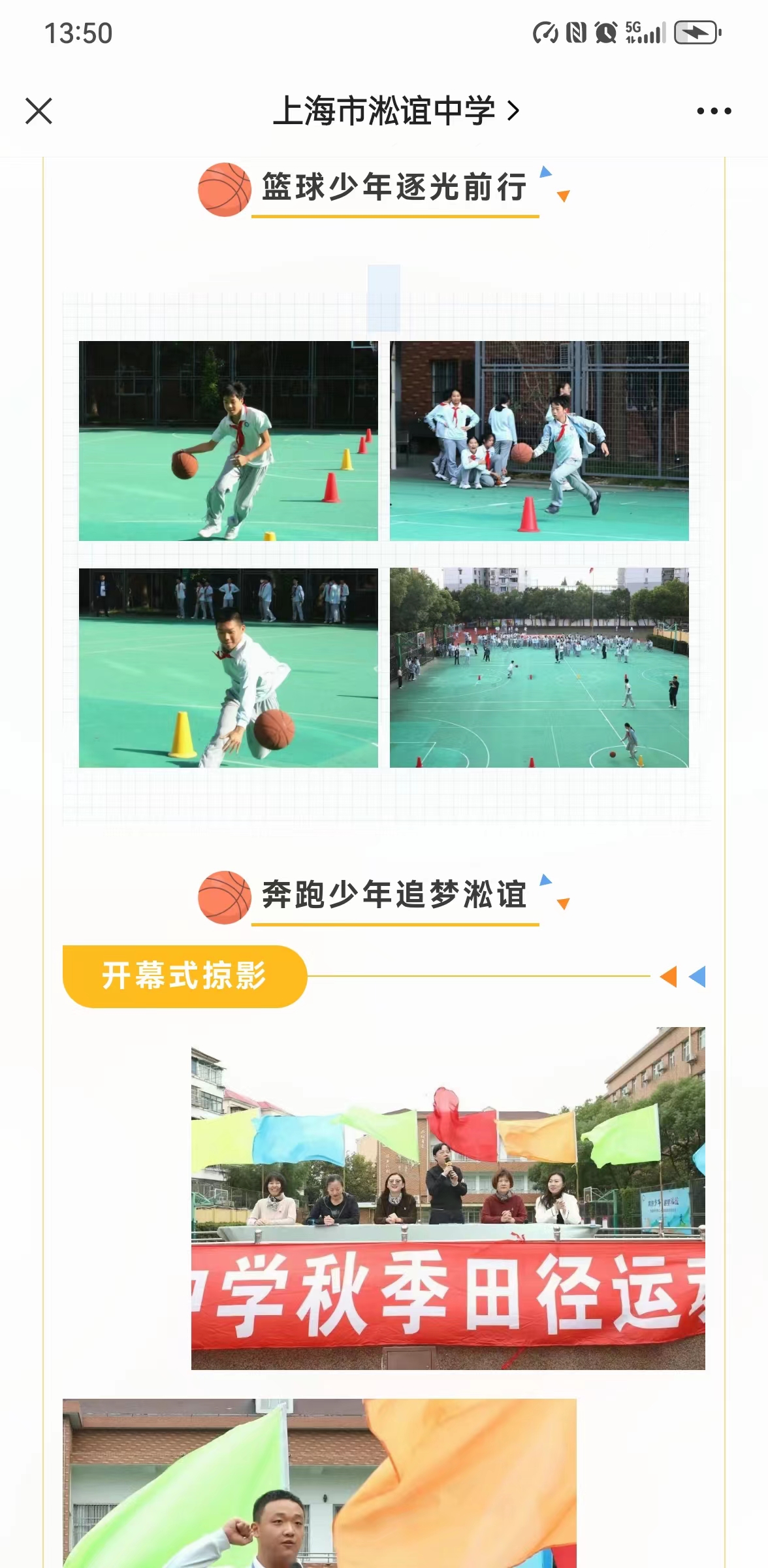
Task: Open photo of students cheering behind dribbling boy
Action: [539, 441]
